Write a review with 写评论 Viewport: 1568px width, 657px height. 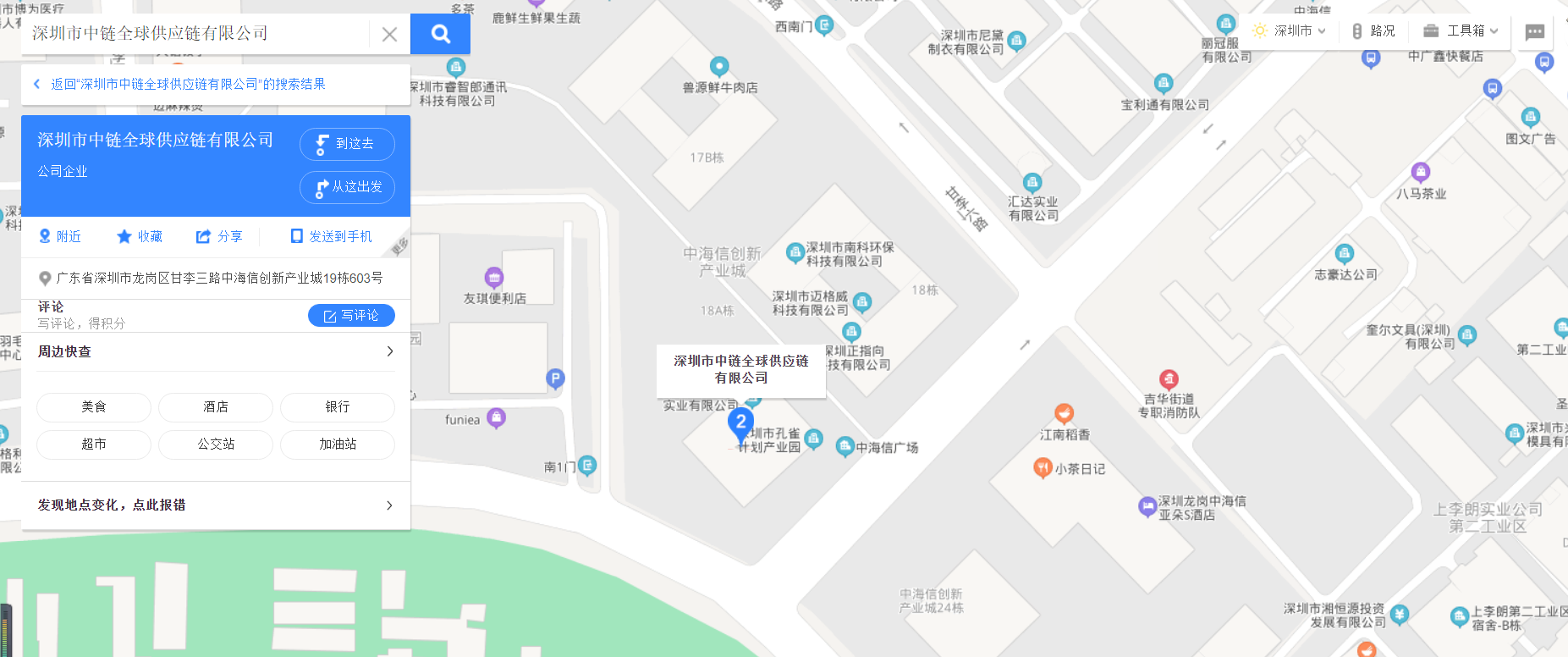[x=351, y=315]
